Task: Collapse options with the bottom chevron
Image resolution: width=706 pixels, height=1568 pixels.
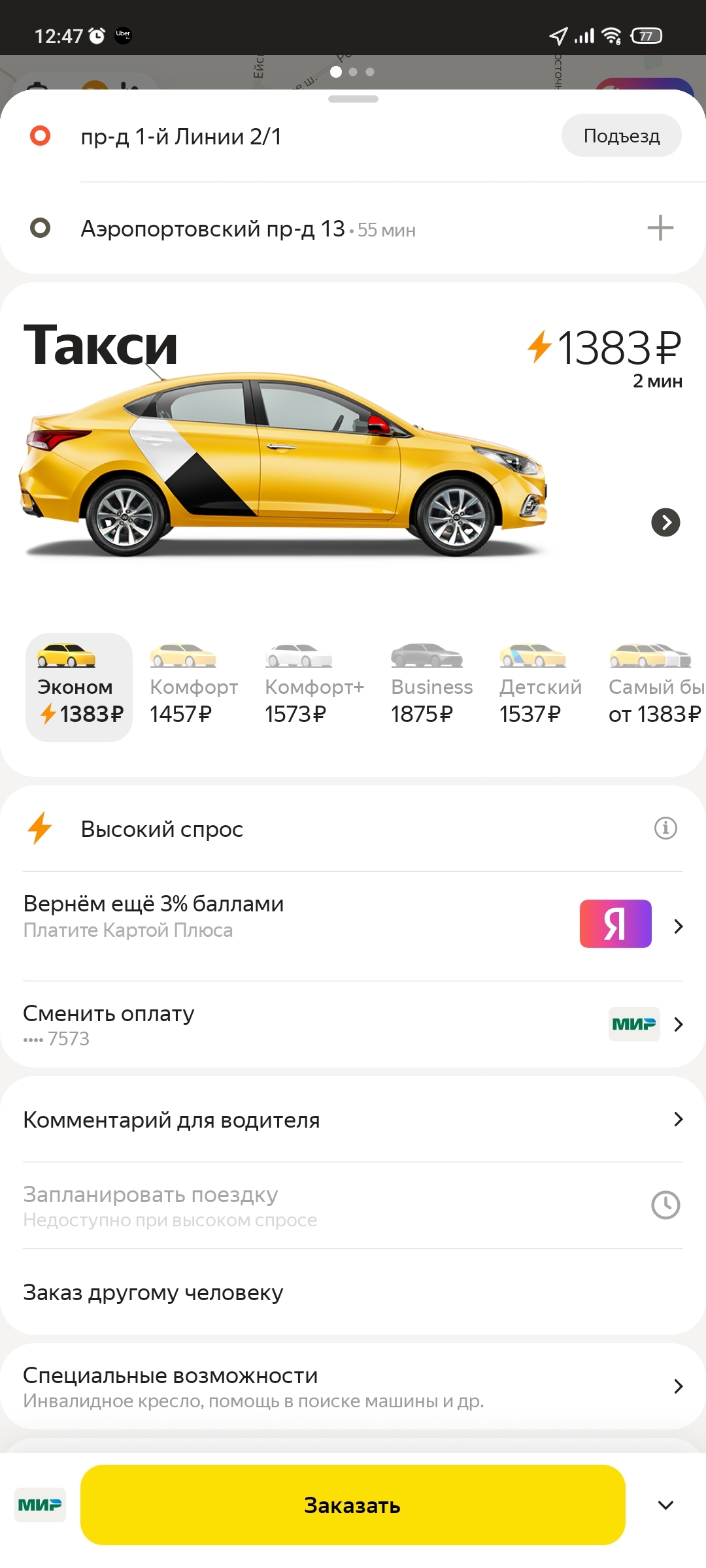Action: coord(665,1505)
